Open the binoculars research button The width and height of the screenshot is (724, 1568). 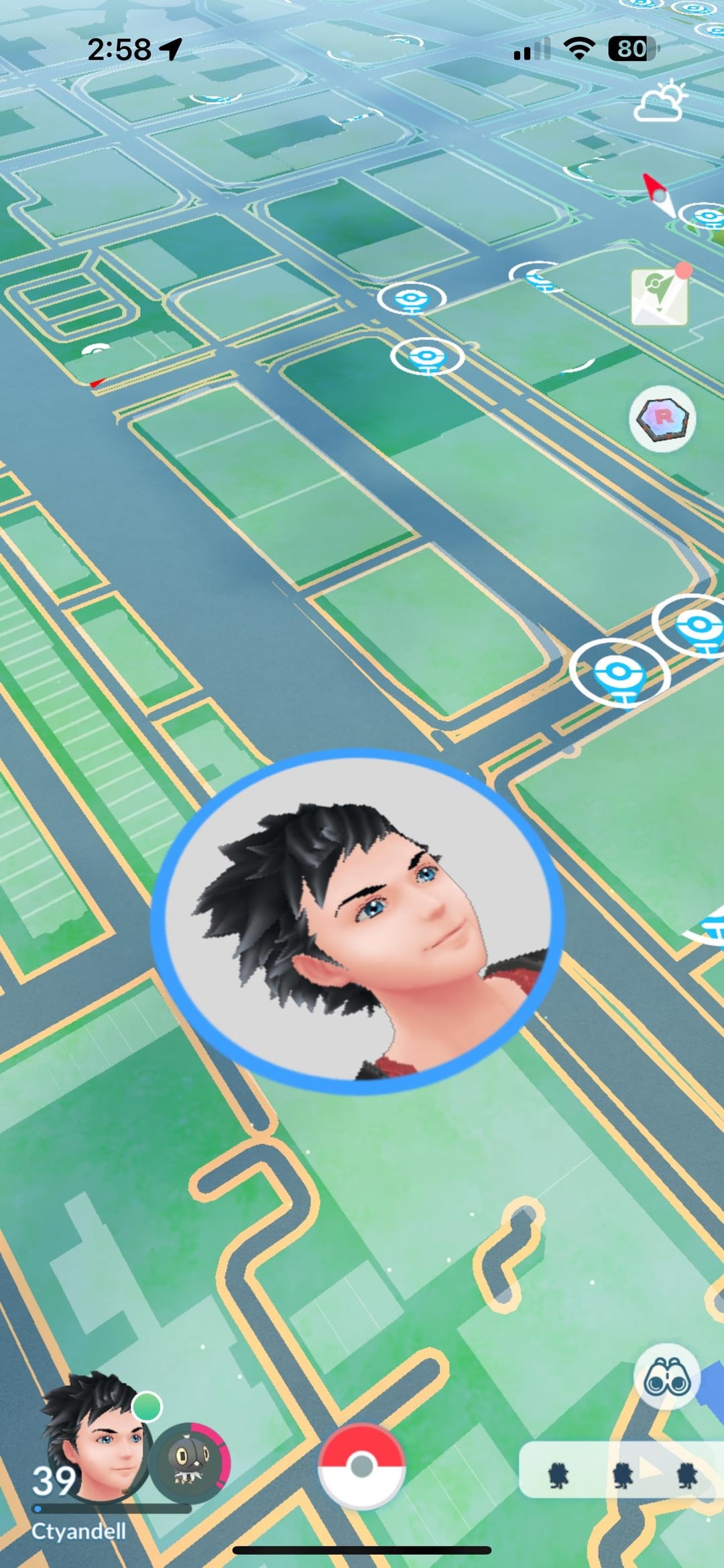(x=666, y=1376)
